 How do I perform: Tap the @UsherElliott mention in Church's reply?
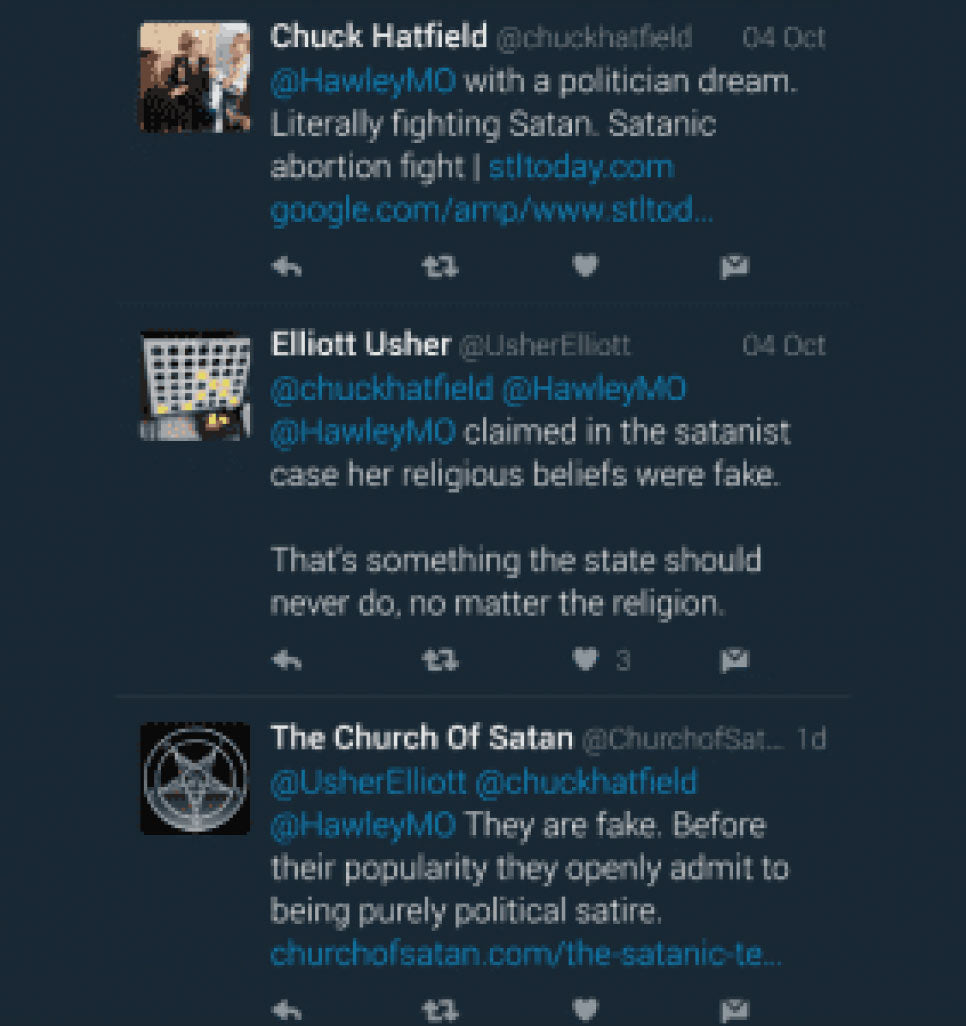[x=367, y=782]
